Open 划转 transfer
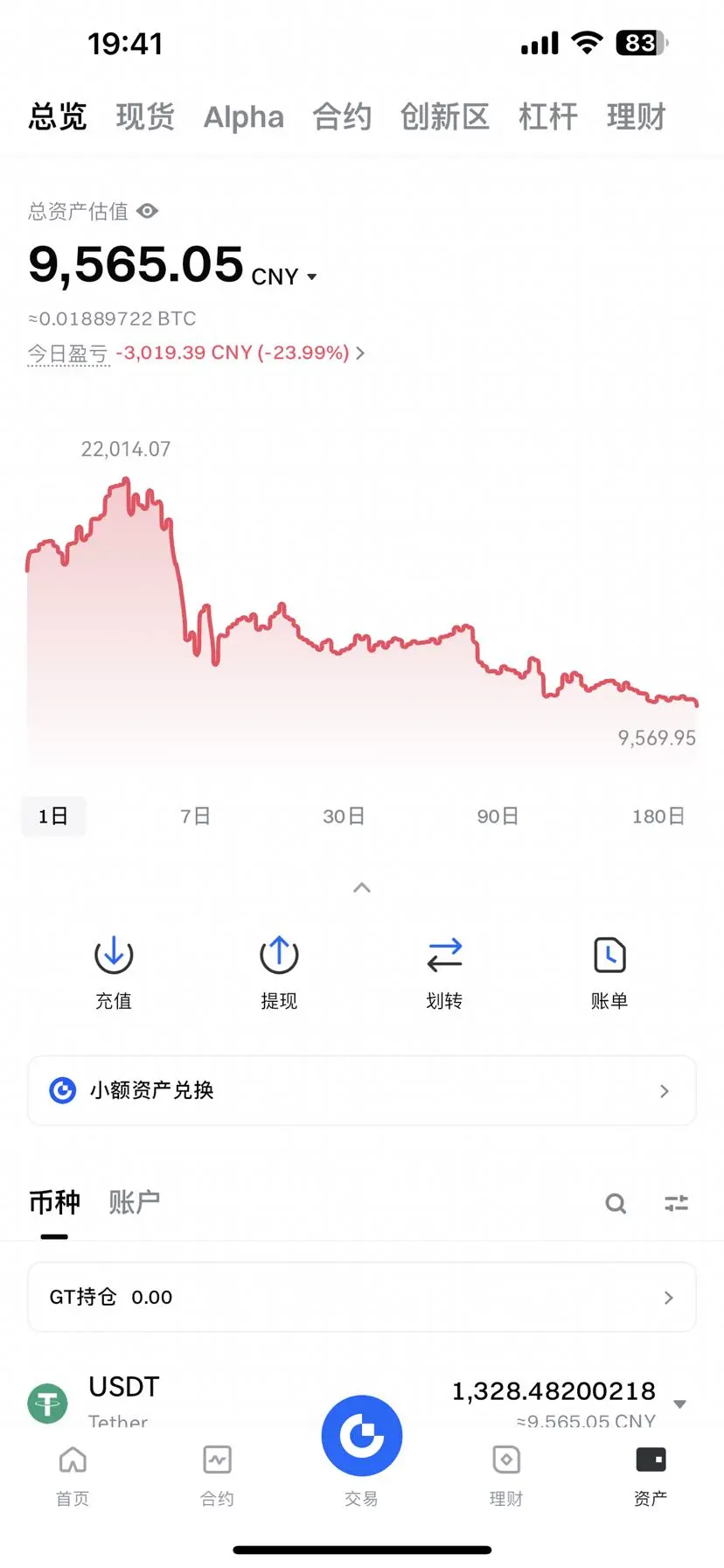The width and height of the screenshot is (724, 1568). (444, 971)
